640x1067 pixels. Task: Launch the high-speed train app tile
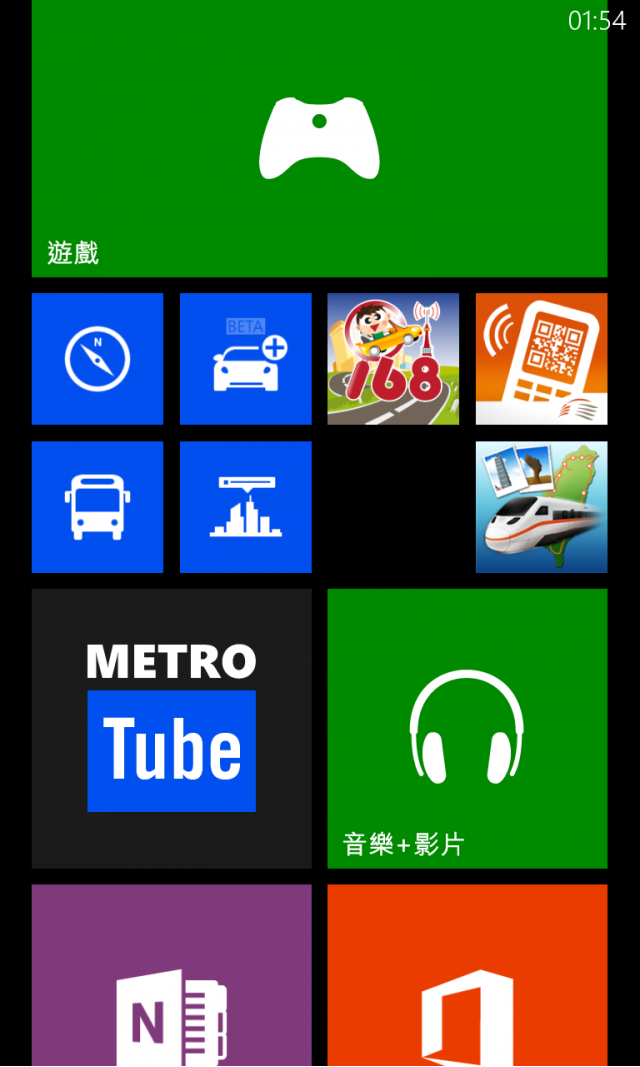(x=541, y=507)
